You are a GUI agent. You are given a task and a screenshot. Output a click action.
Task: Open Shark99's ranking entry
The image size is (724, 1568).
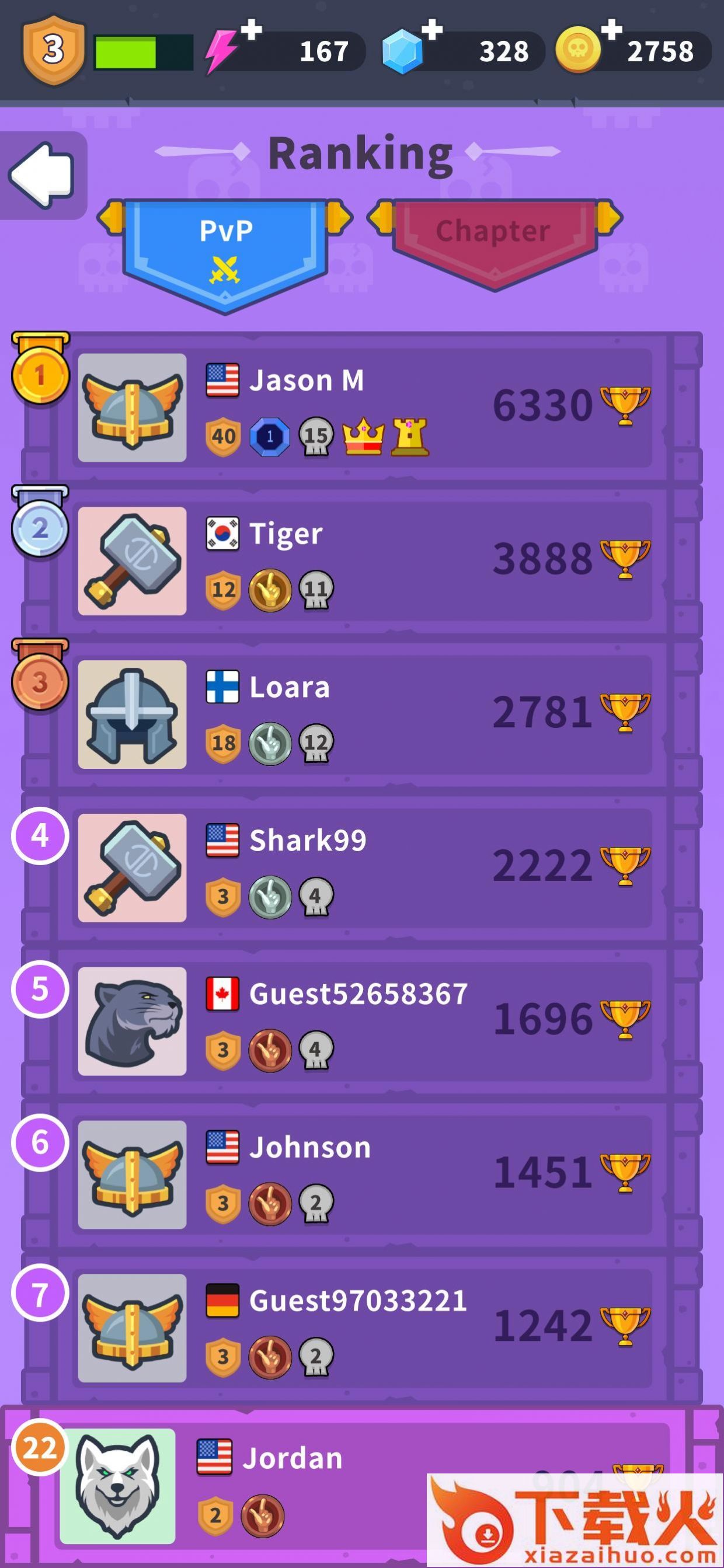click(x=361, y=867)
